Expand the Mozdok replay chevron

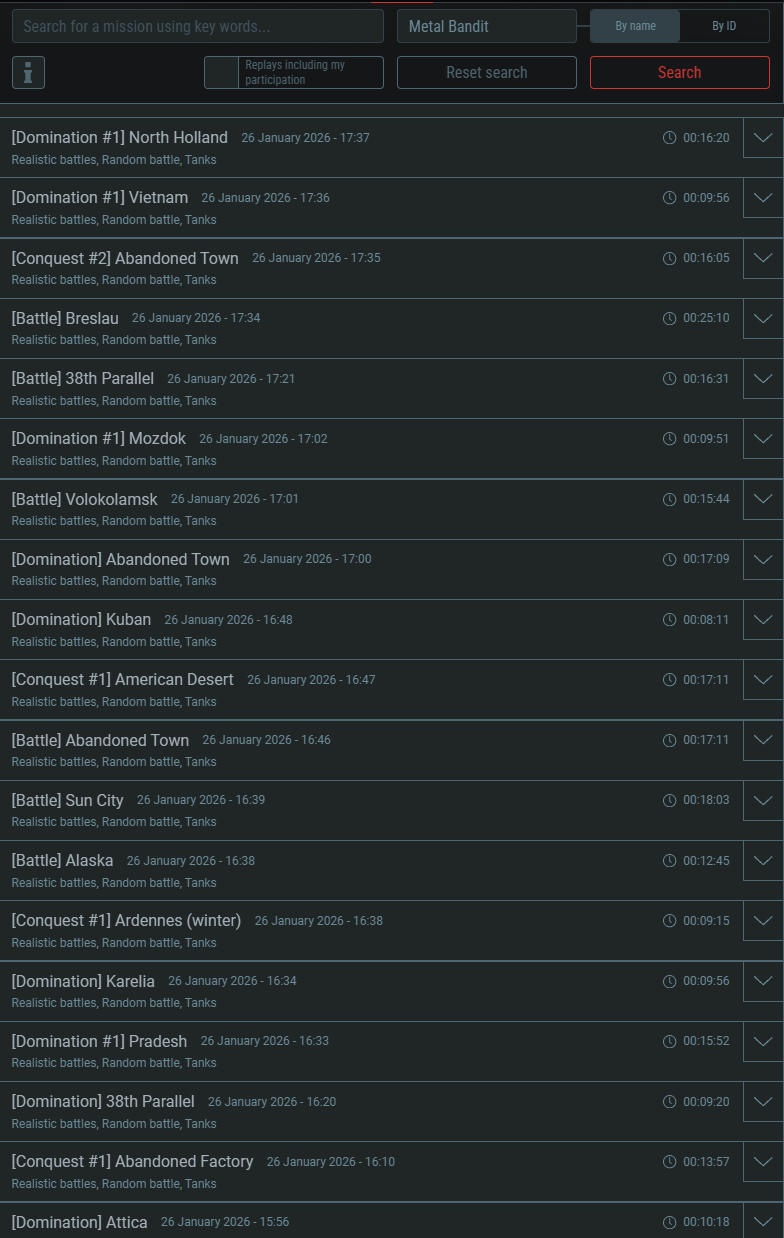pyautogui.click(x=763, y=439)
